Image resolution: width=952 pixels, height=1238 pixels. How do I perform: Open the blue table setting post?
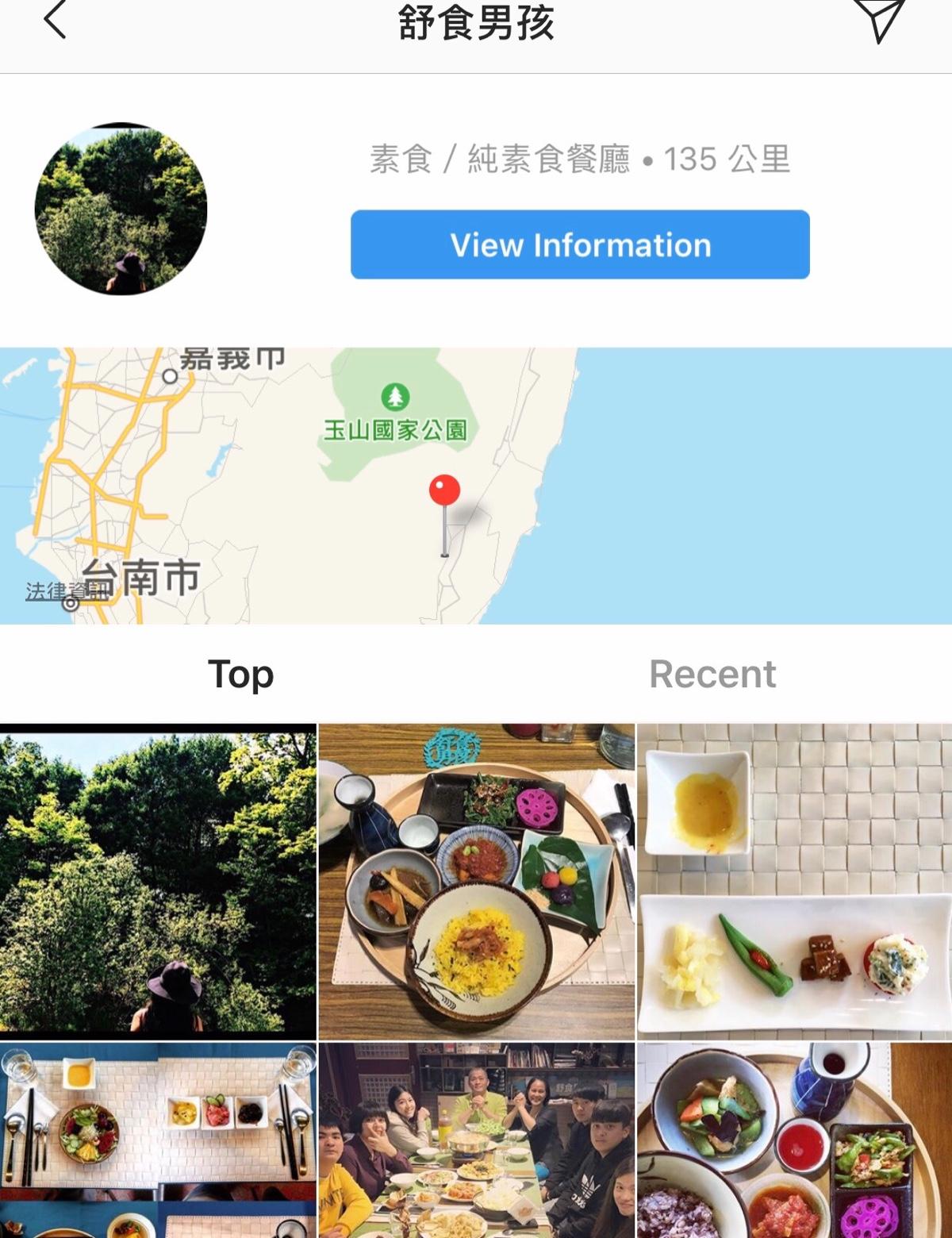(158, 1140)
